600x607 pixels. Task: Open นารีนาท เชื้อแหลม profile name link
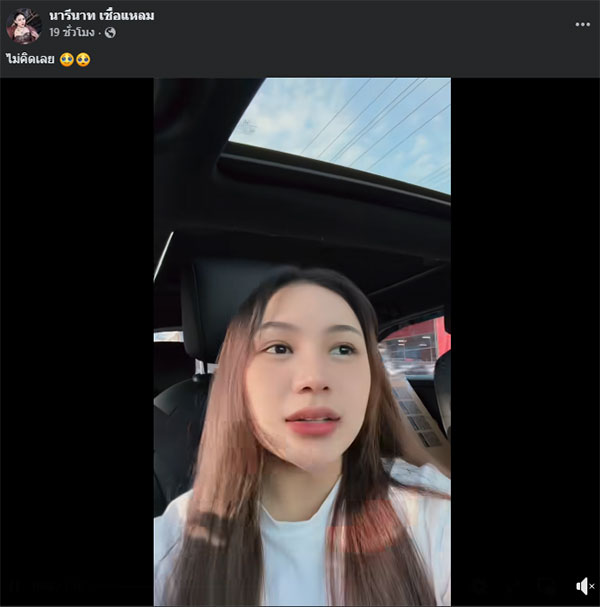click(x=101, y=16)
